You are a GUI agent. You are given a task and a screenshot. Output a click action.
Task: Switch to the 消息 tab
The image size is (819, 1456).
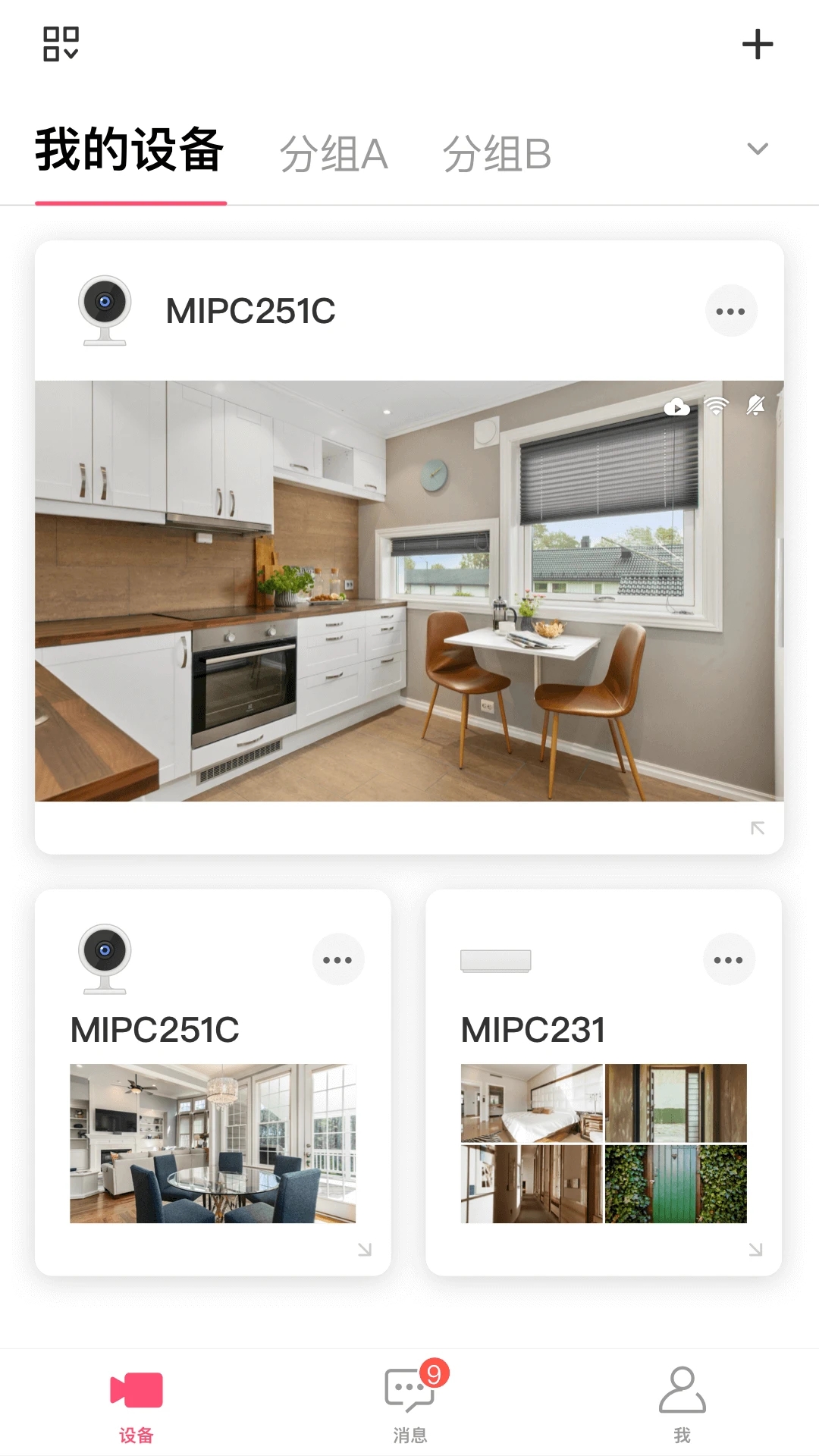coord(410,1403)
